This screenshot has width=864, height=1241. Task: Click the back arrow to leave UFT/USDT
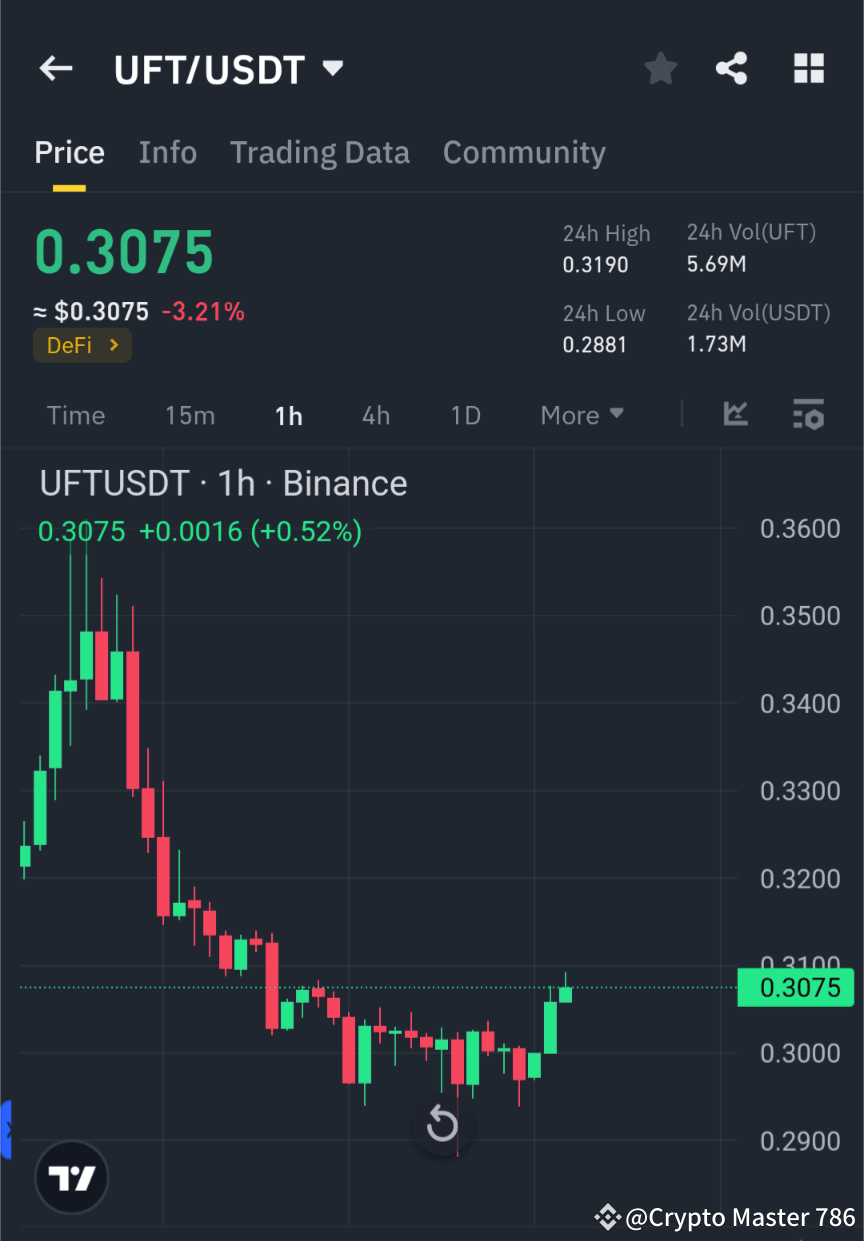[55, 68]
